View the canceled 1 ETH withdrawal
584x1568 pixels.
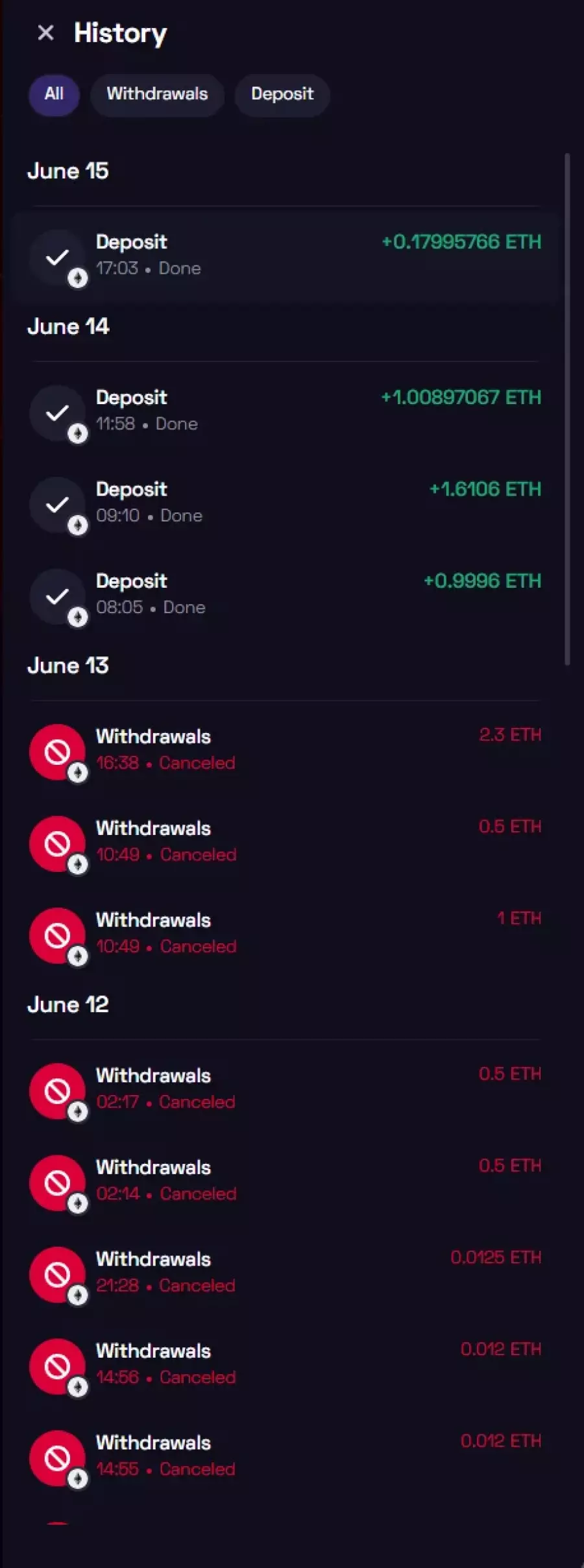[x=286, y=934]
